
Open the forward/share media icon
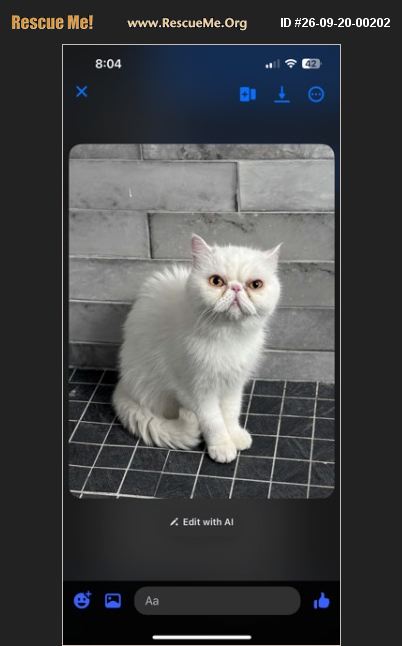click(248, 94)
